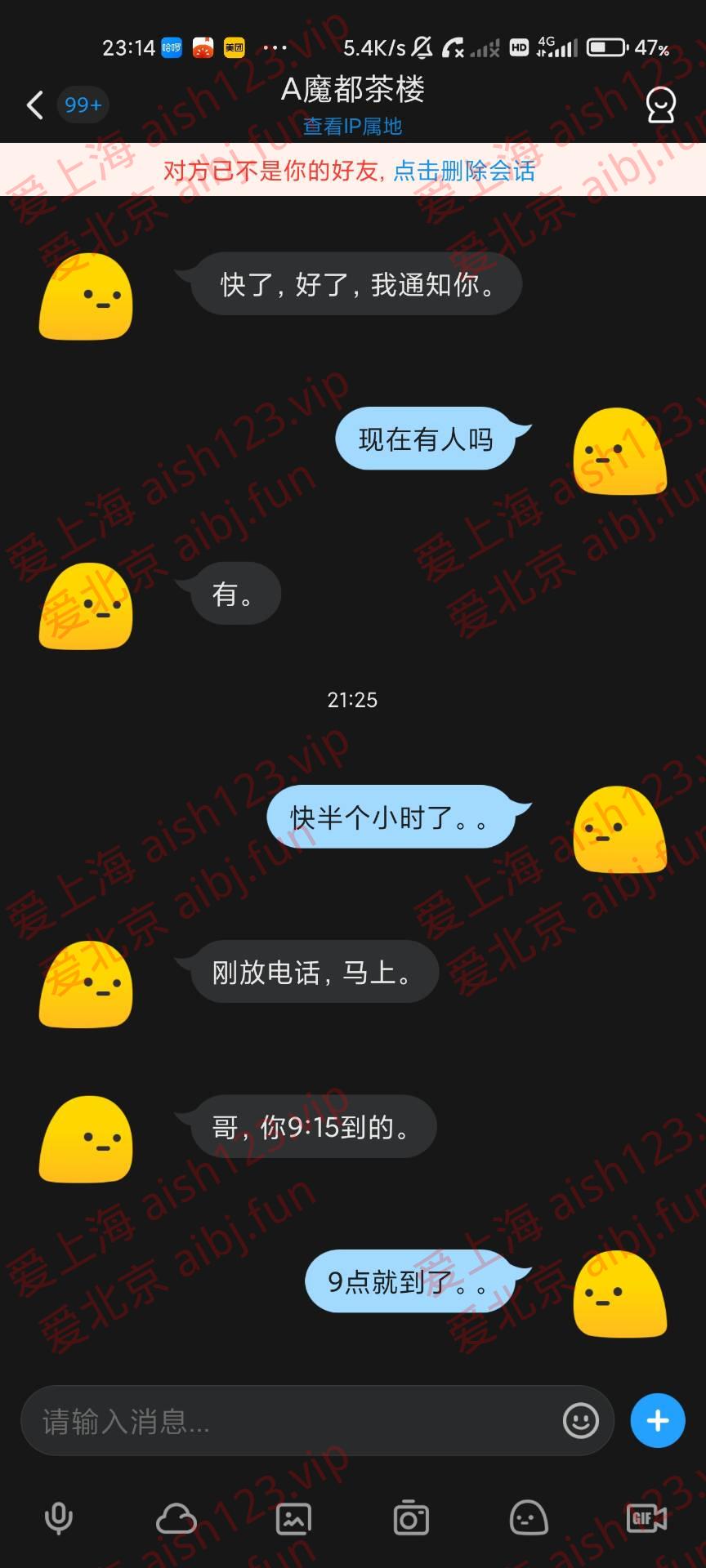
Task: Tap the 查看IP属地 link
Action: pyautogui.click(x=352, y=127)
